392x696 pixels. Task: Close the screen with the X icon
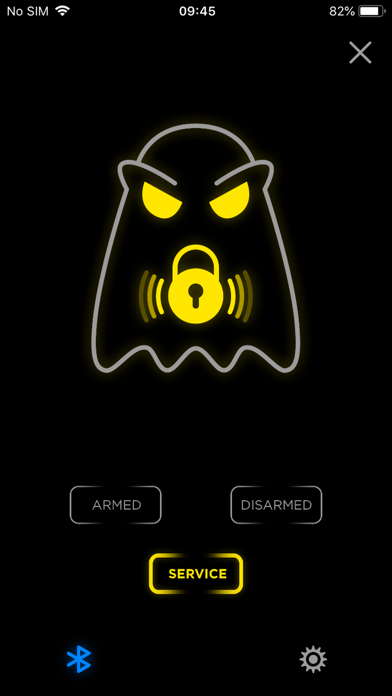pos(360,53)
